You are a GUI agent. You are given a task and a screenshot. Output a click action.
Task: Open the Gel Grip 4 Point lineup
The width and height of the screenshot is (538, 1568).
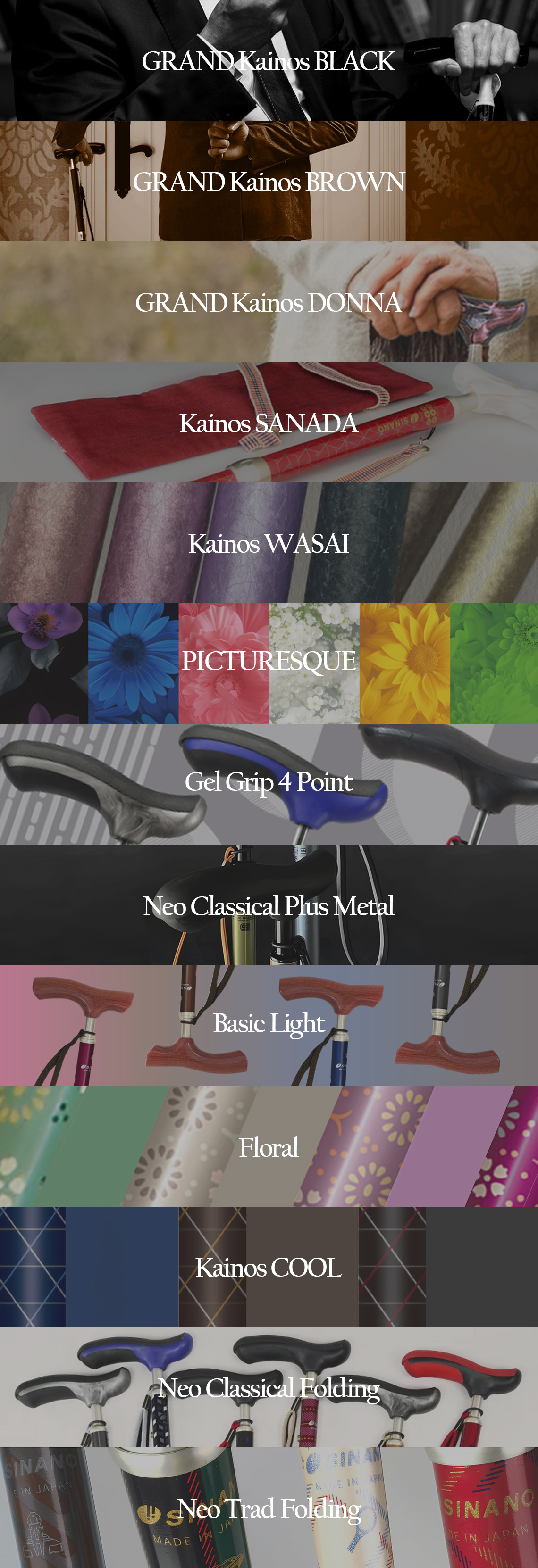point(269,782)
